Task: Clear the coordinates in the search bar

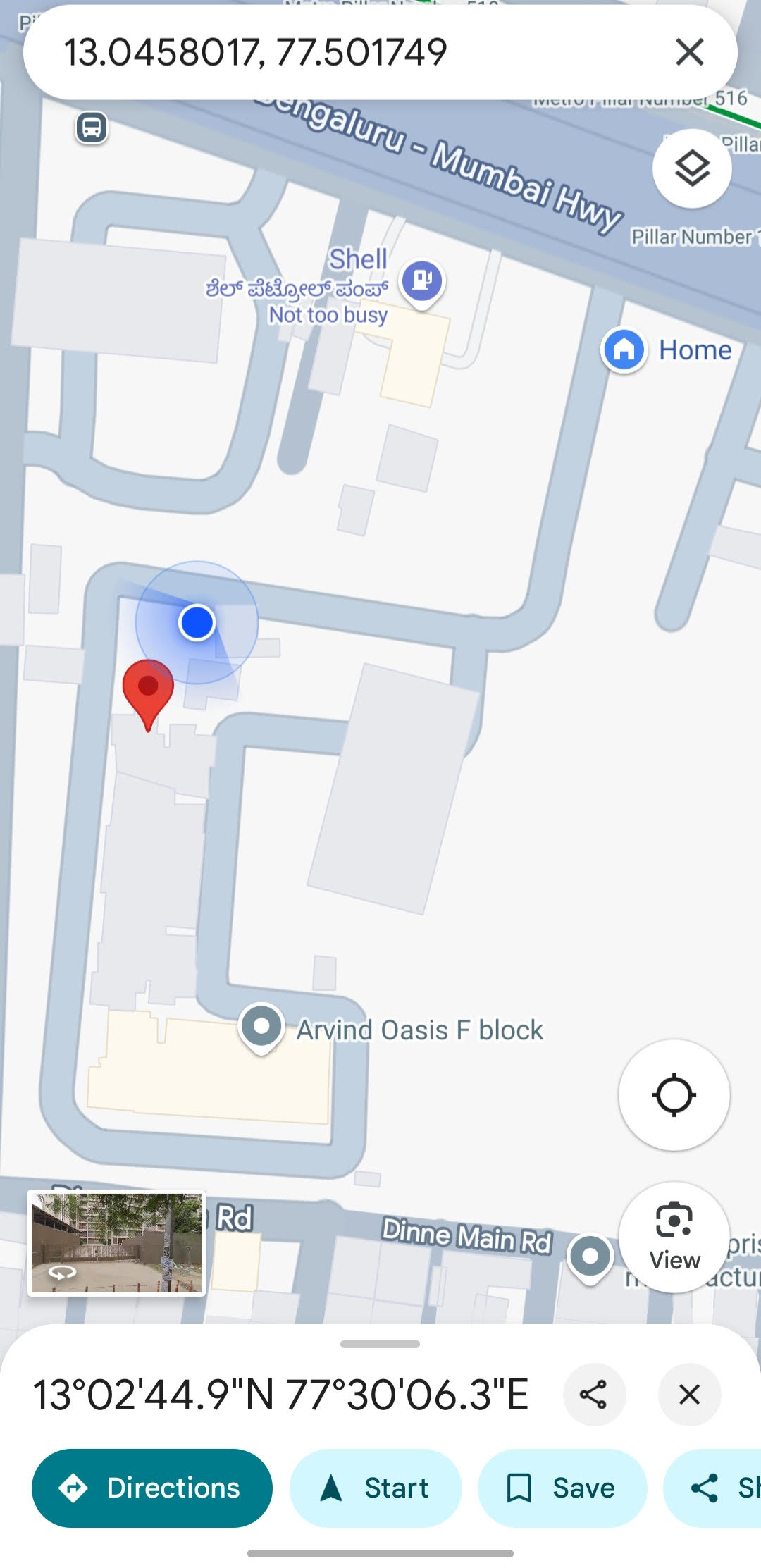Action: pyautogui.click(x=689, y=52)
